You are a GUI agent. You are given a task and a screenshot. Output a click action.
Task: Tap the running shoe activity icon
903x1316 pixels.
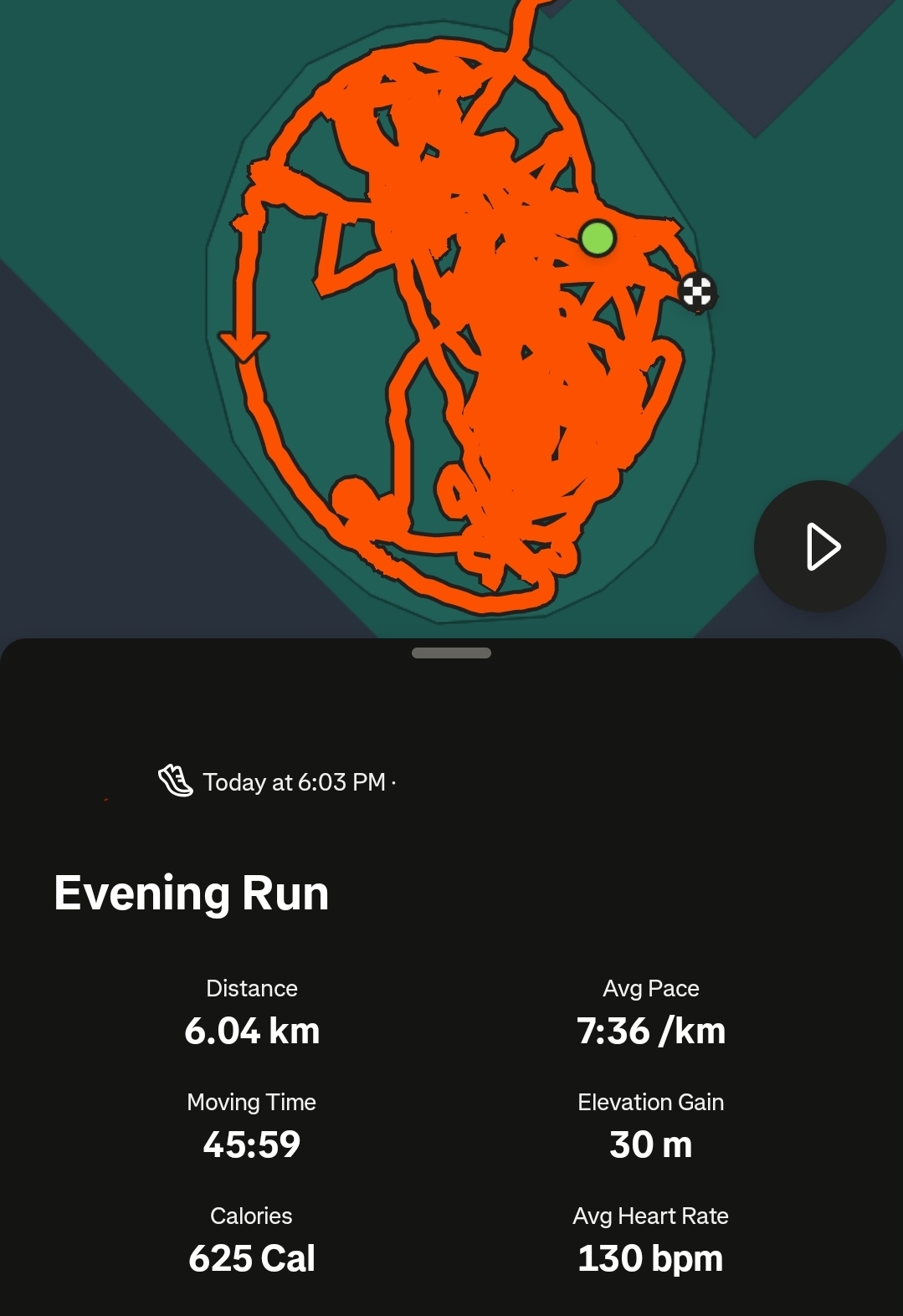click(174, 781)
